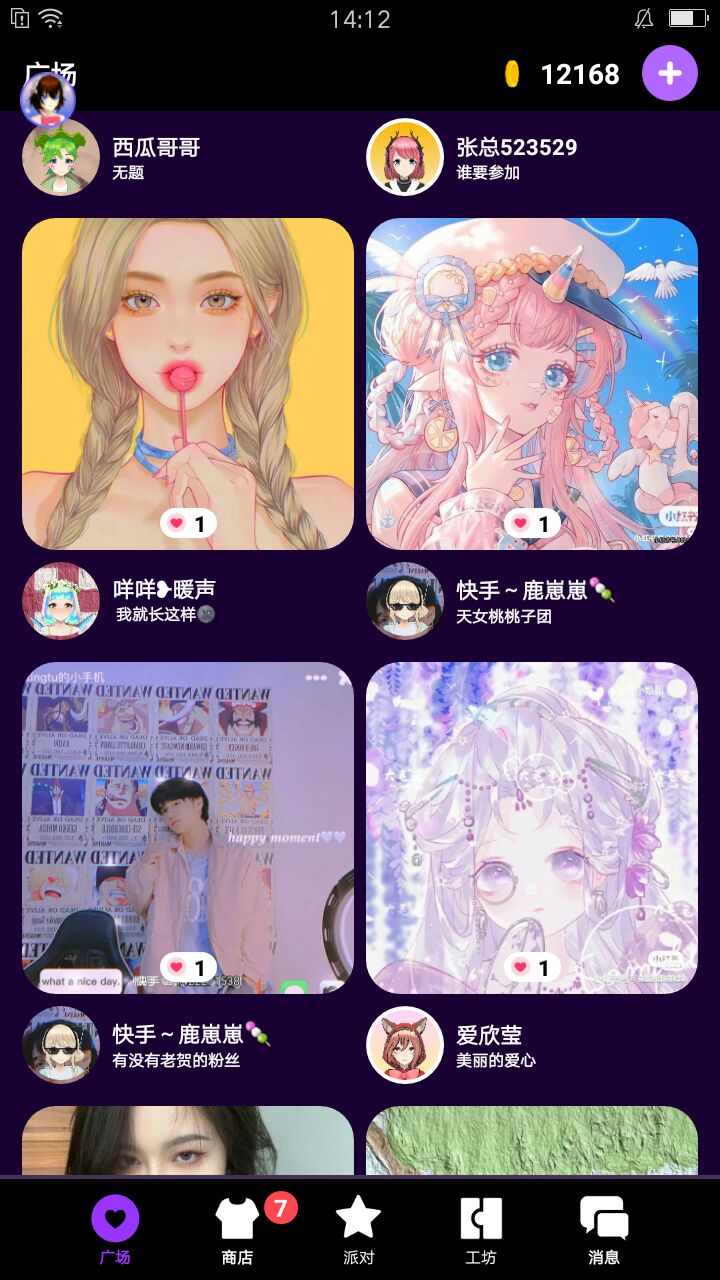Like the wanted poster post by 咩咩❥暖声

(188, 967)
